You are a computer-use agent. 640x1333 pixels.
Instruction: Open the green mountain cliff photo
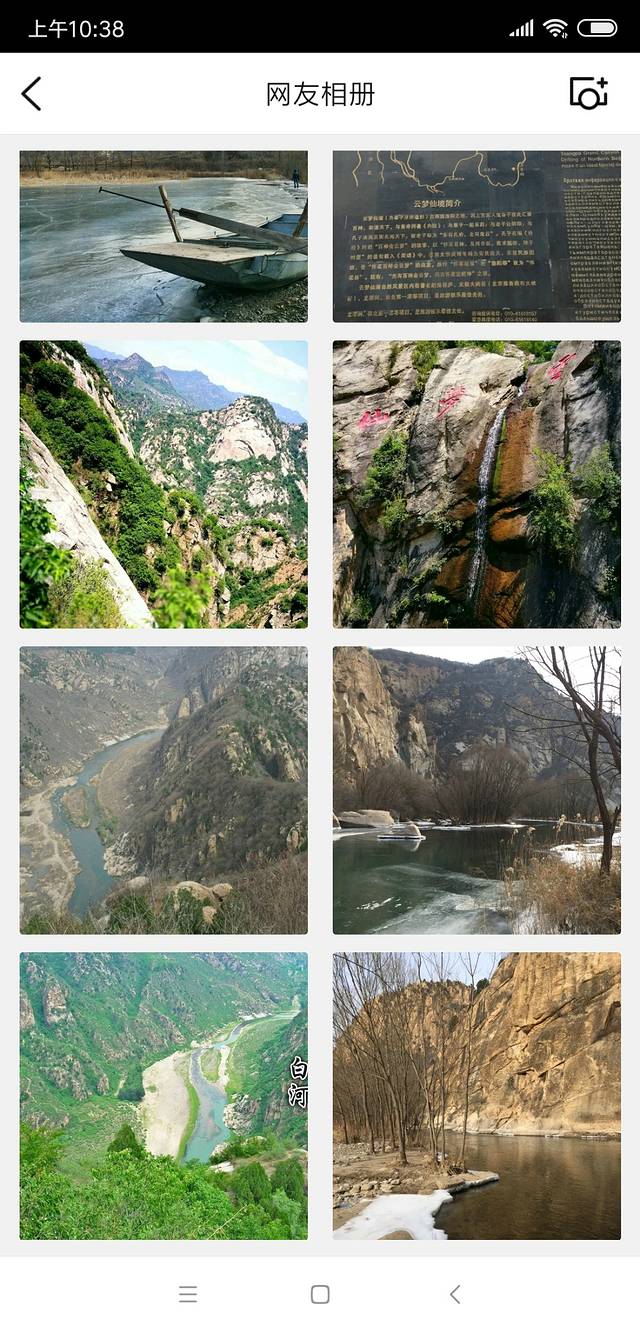coord(164,484)
